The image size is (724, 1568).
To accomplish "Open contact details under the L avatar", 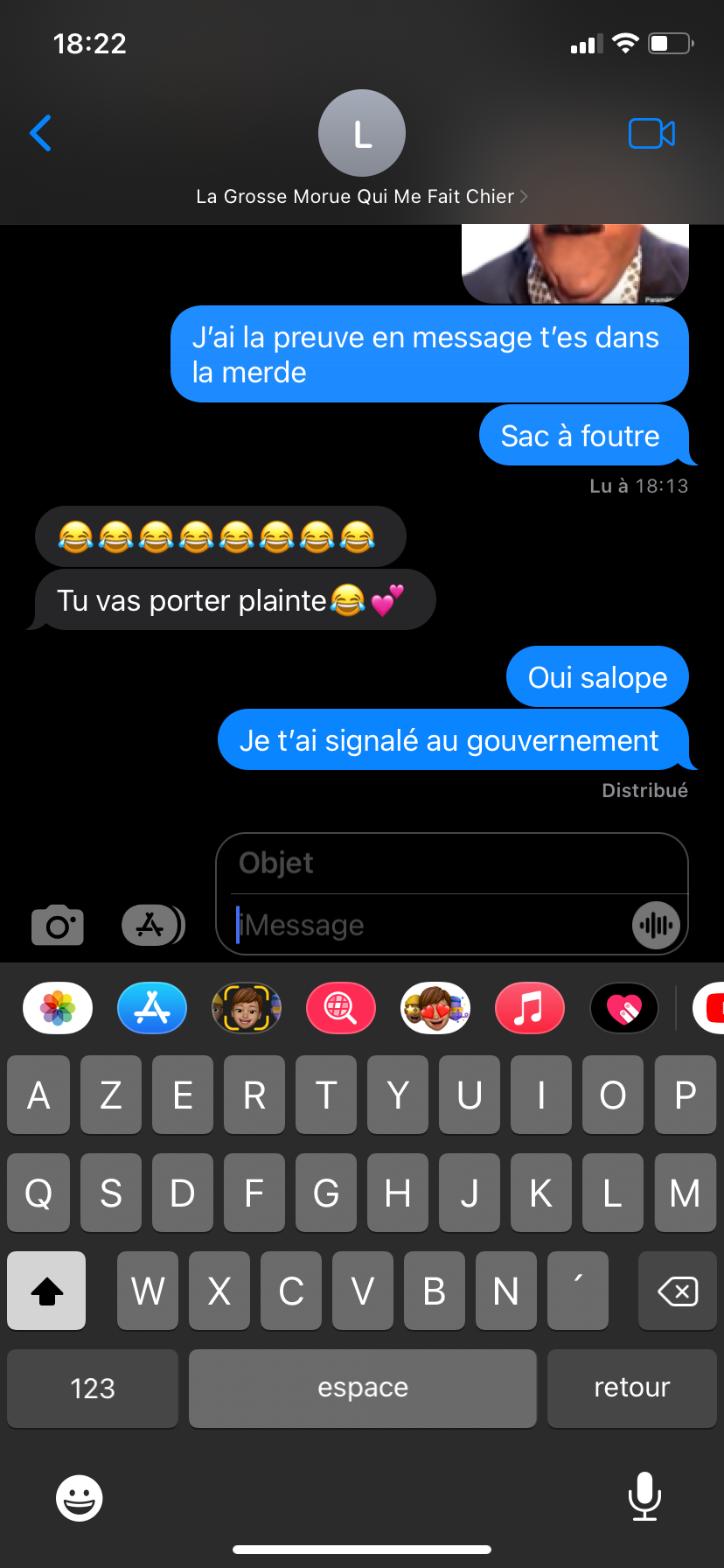I will pos(361,196).
